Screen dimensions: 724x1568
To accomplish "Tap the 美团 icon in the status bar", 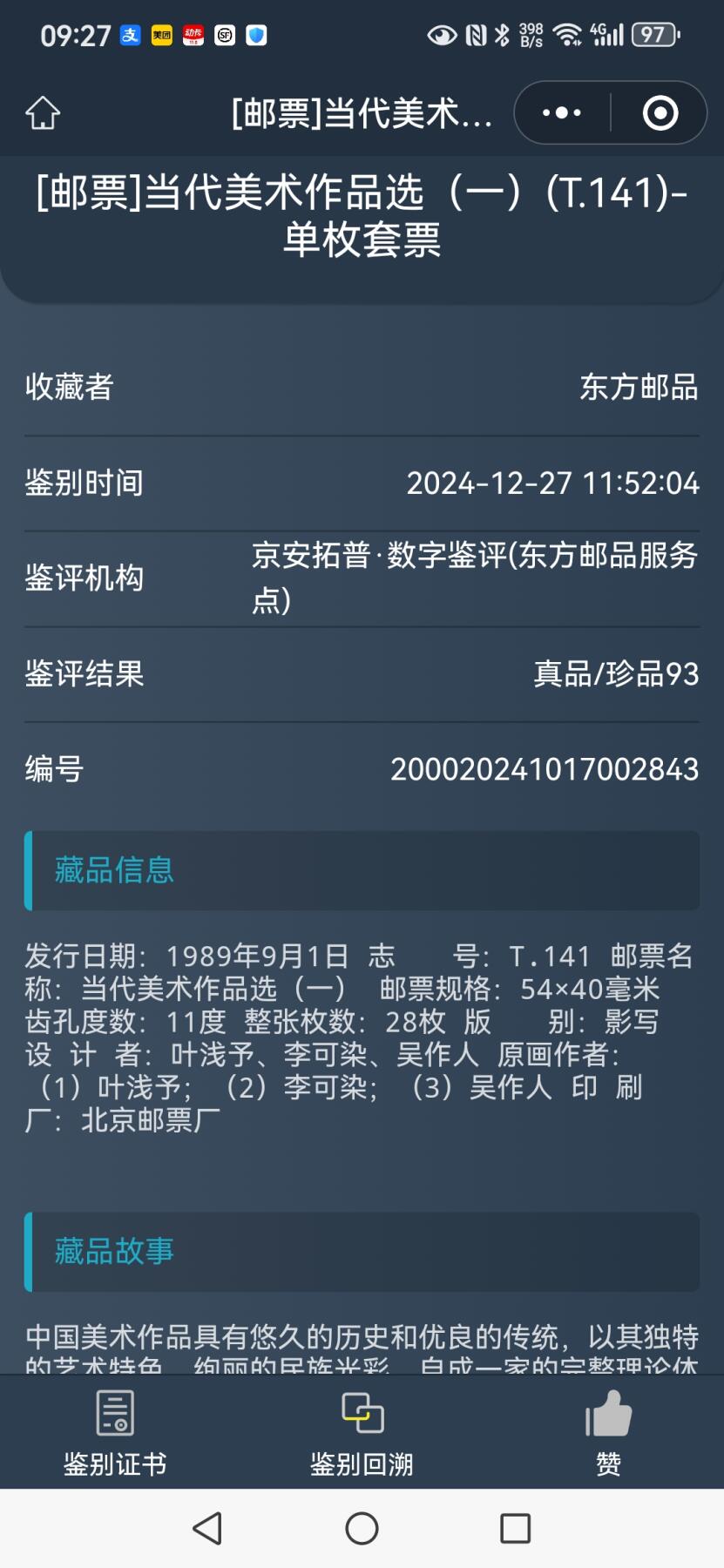I will [162, 33].
